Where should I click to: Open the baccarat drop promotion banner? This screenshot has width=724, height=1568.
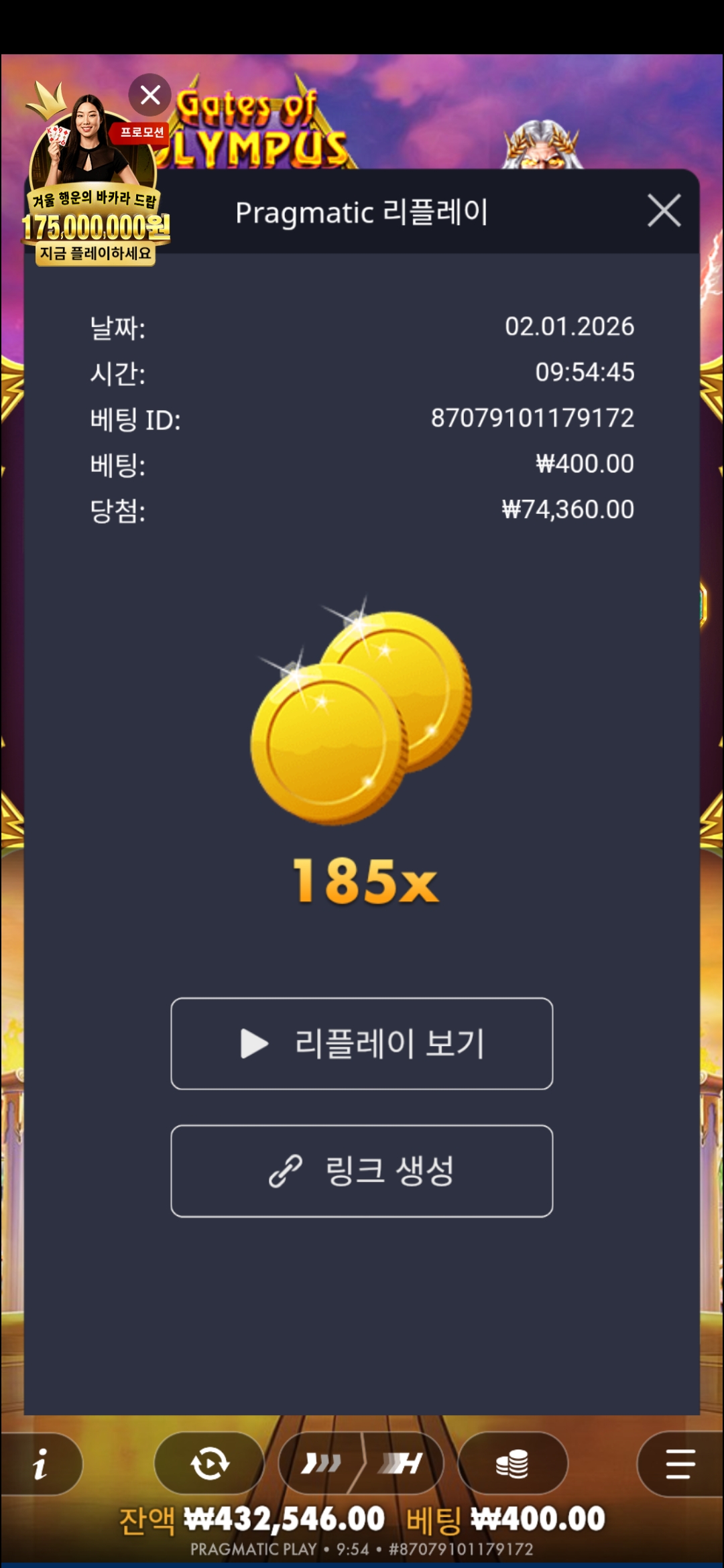(x=95, y=201)
